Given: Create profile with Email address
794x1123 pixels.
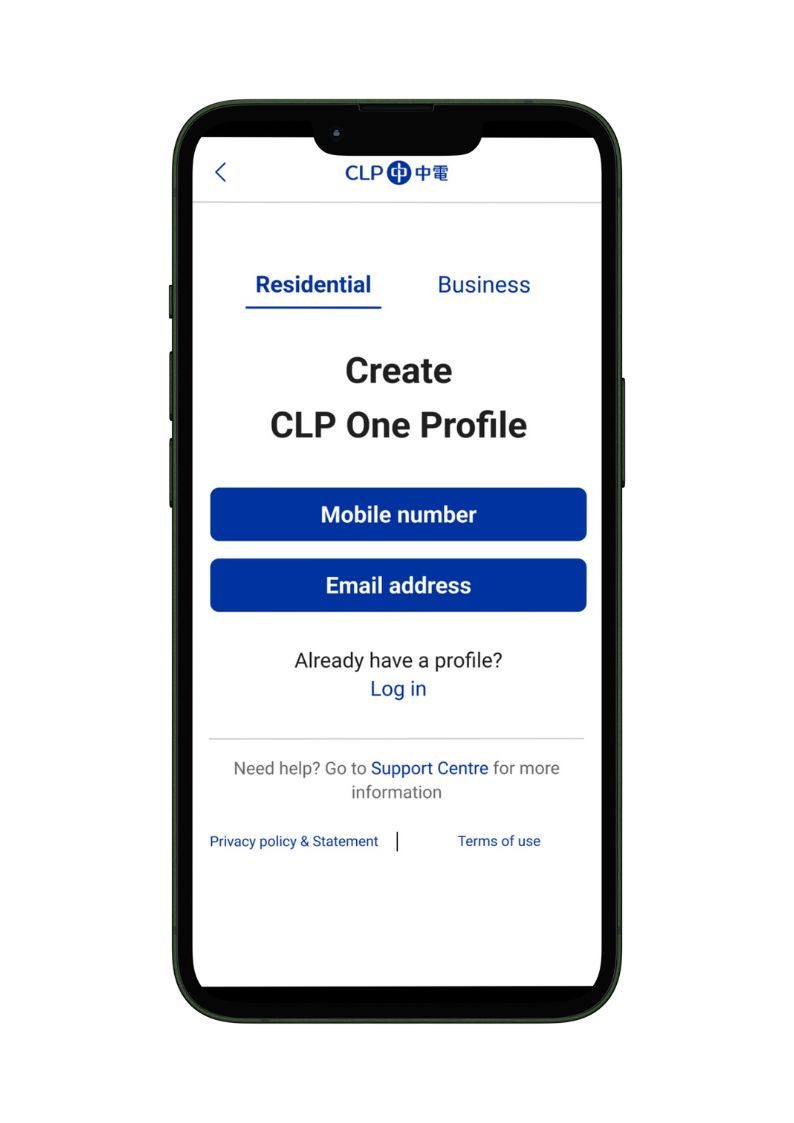Looking at the screenshot, I should point(398,586).
